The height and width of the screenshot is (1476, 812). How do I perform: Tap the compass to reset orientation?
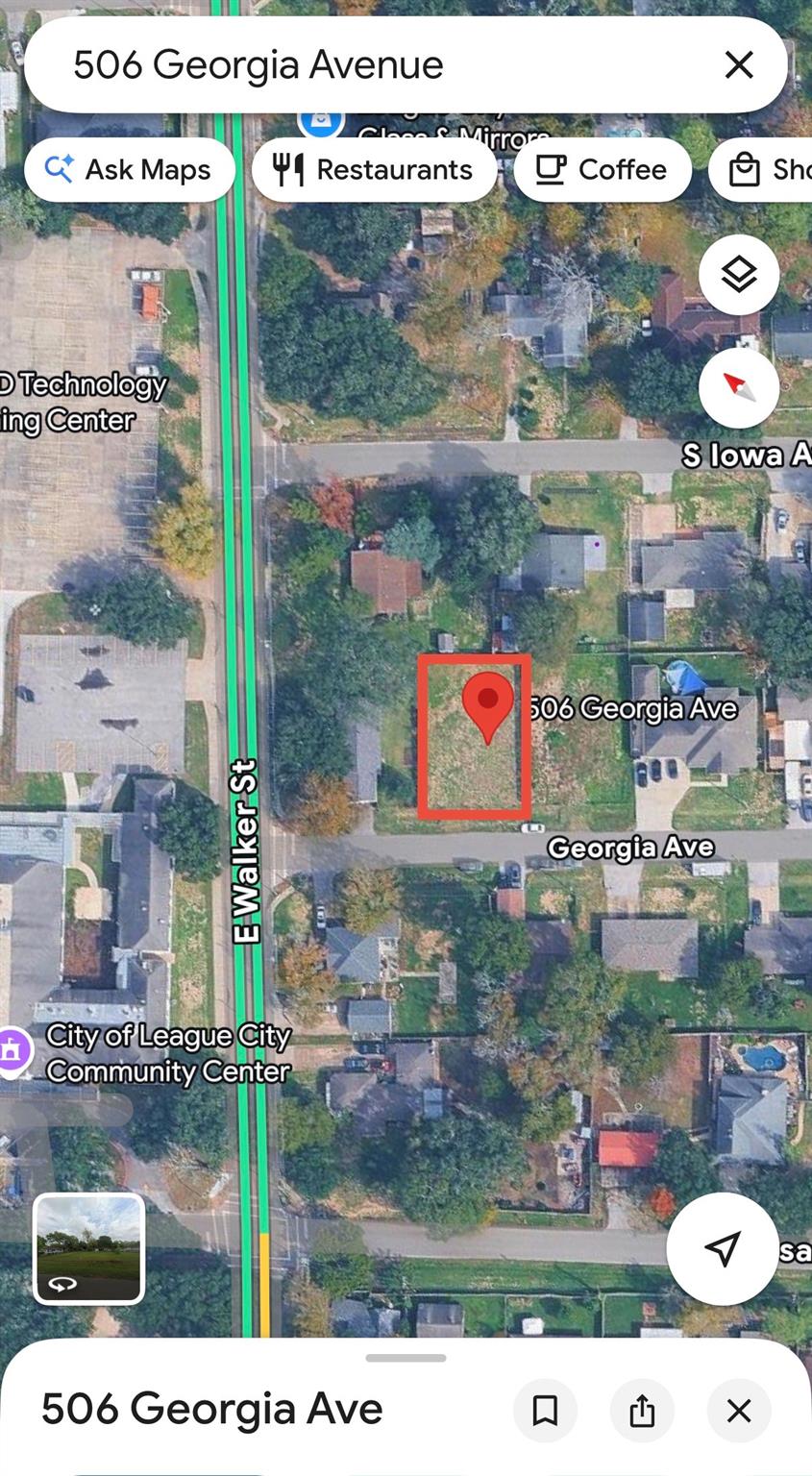[x=738, y=387]
